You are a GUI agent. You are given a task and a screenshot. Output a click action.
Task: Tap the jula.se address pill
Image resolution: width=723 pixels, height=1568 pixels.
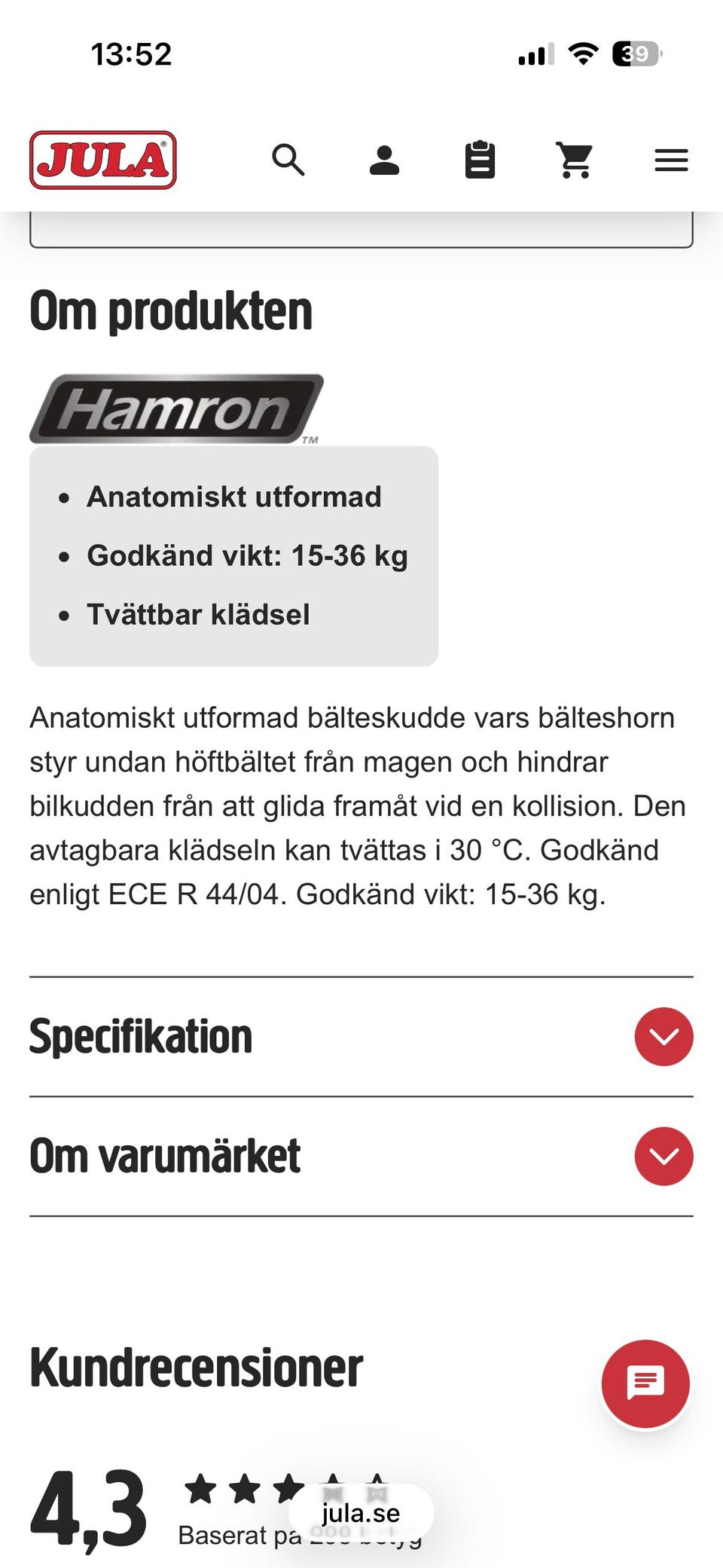tap(361, 1512)
